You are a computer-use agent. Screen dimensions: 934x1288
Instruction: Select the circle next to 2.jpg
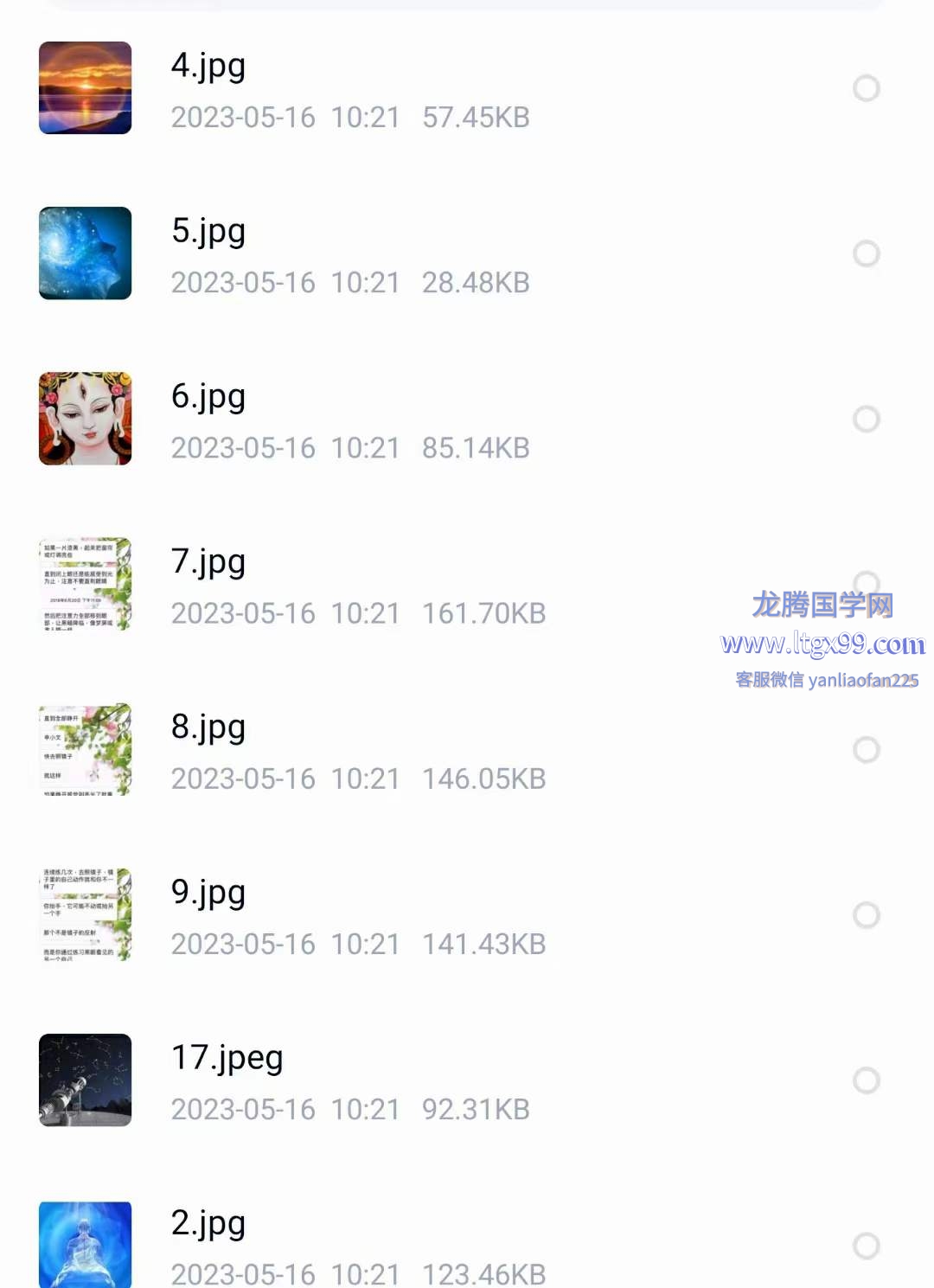click(866, 1245)
